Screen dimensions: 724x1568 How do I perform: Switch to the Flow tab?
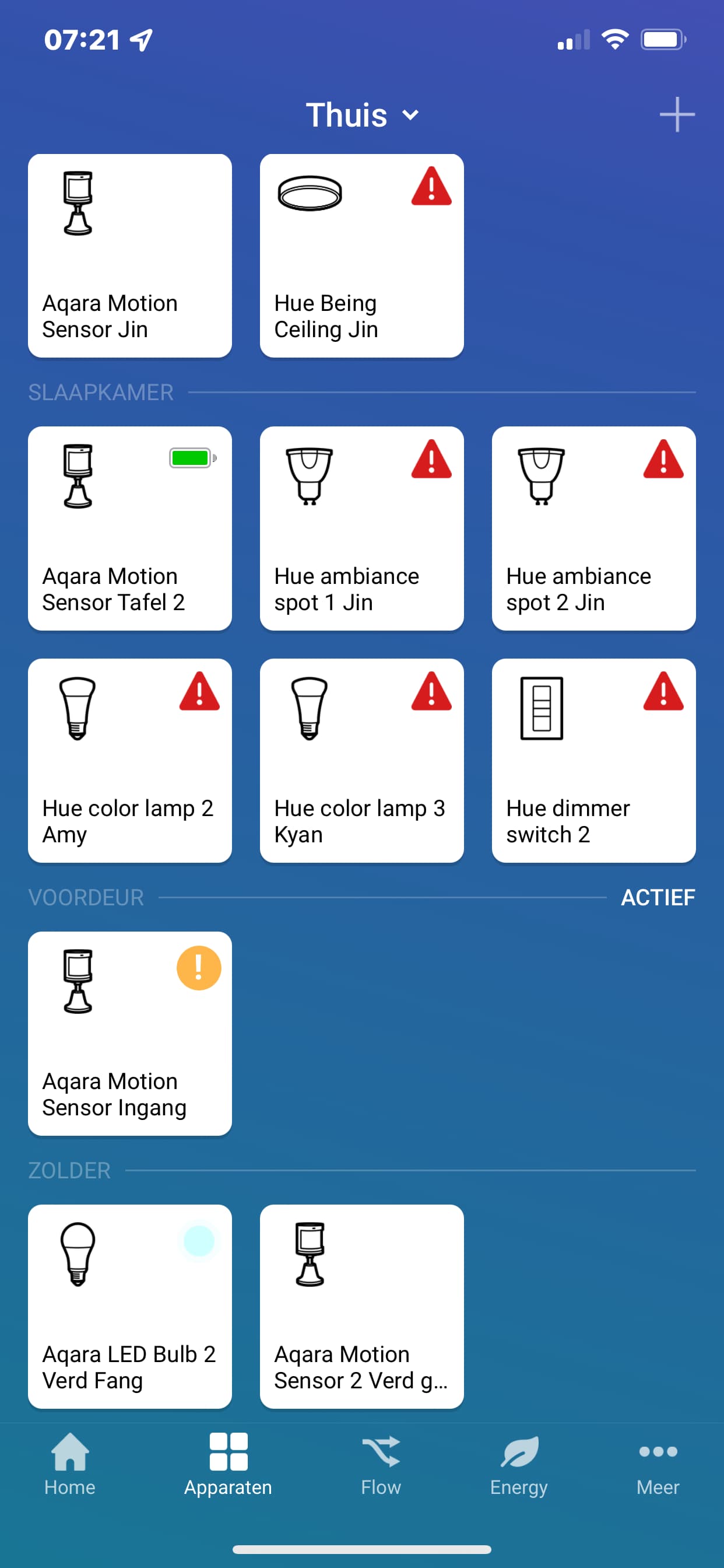pyautogui.click(x=381, y=1464)
